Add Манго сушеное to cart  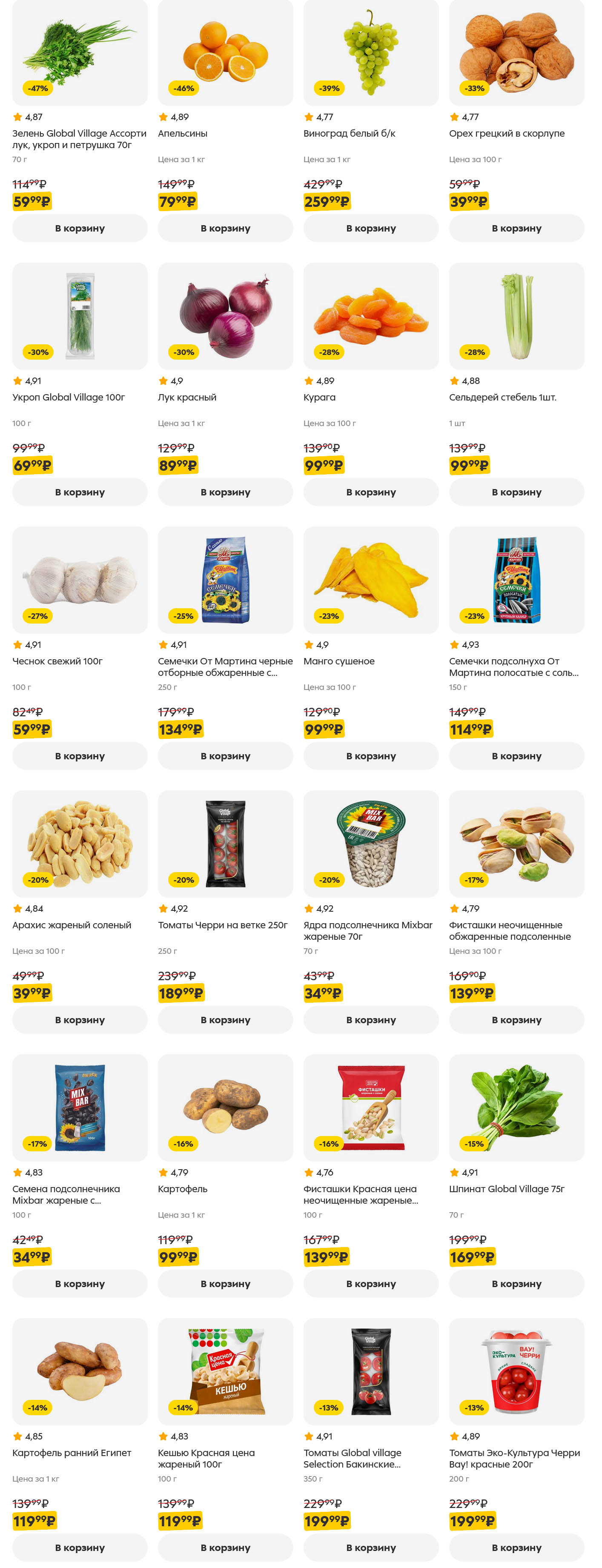click(x=371, y=756)
